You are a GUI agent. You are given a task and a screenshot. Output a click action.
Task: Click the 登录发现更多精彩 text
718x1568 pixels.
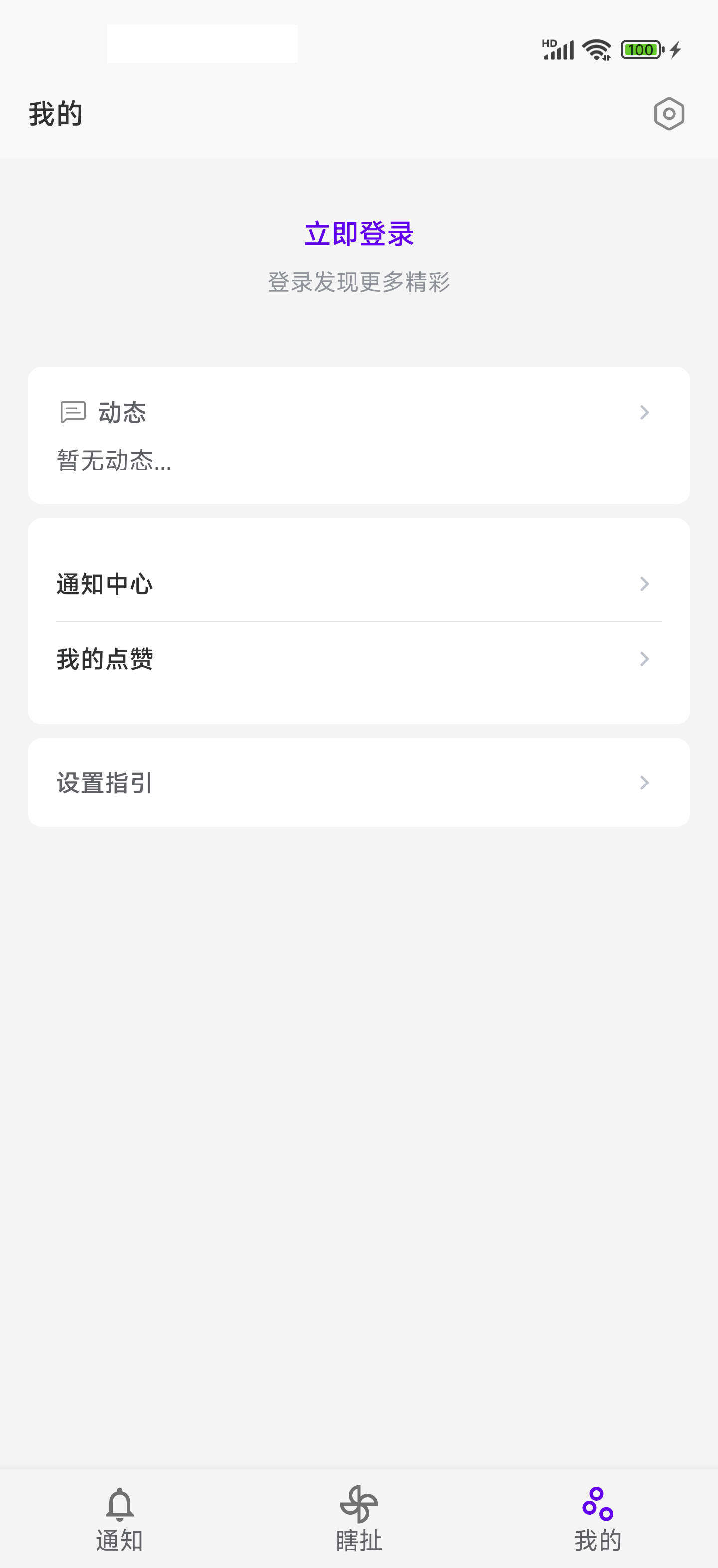coord(359,283)
